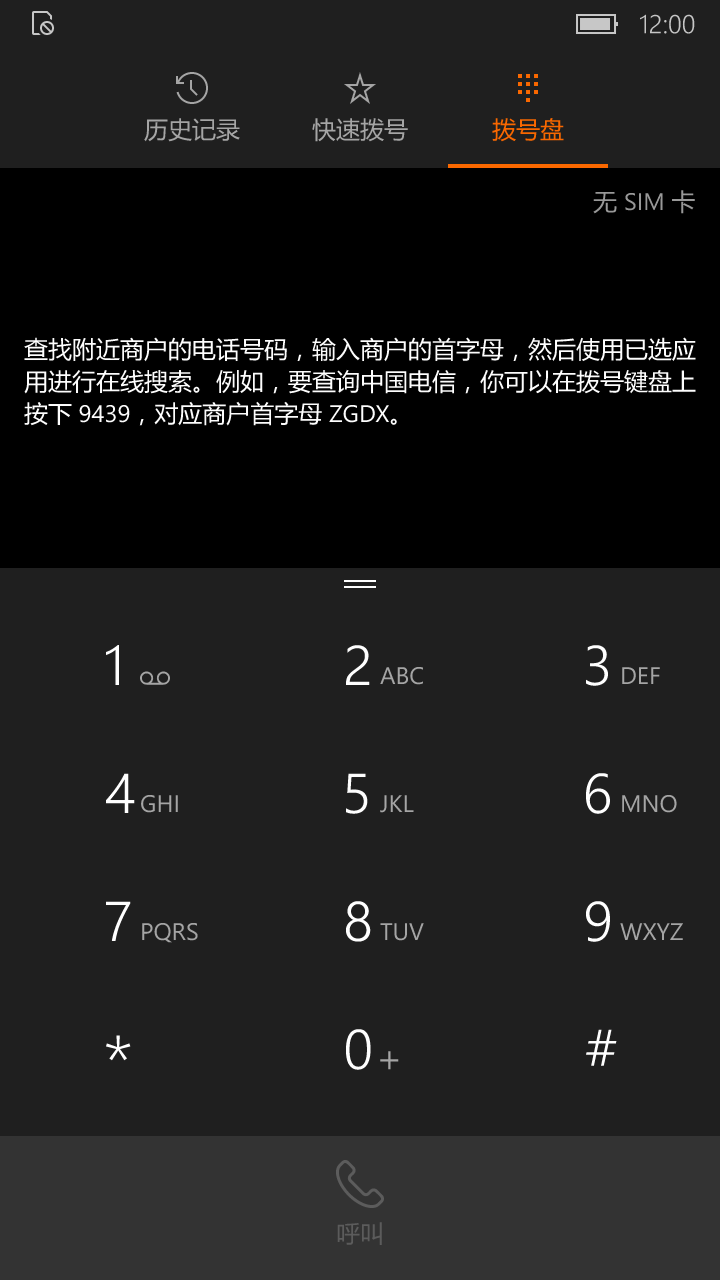Tap the 呼叫 call button
Image resolution: width=720 pixels, height=1280 pixels.
click(360, 1204)
